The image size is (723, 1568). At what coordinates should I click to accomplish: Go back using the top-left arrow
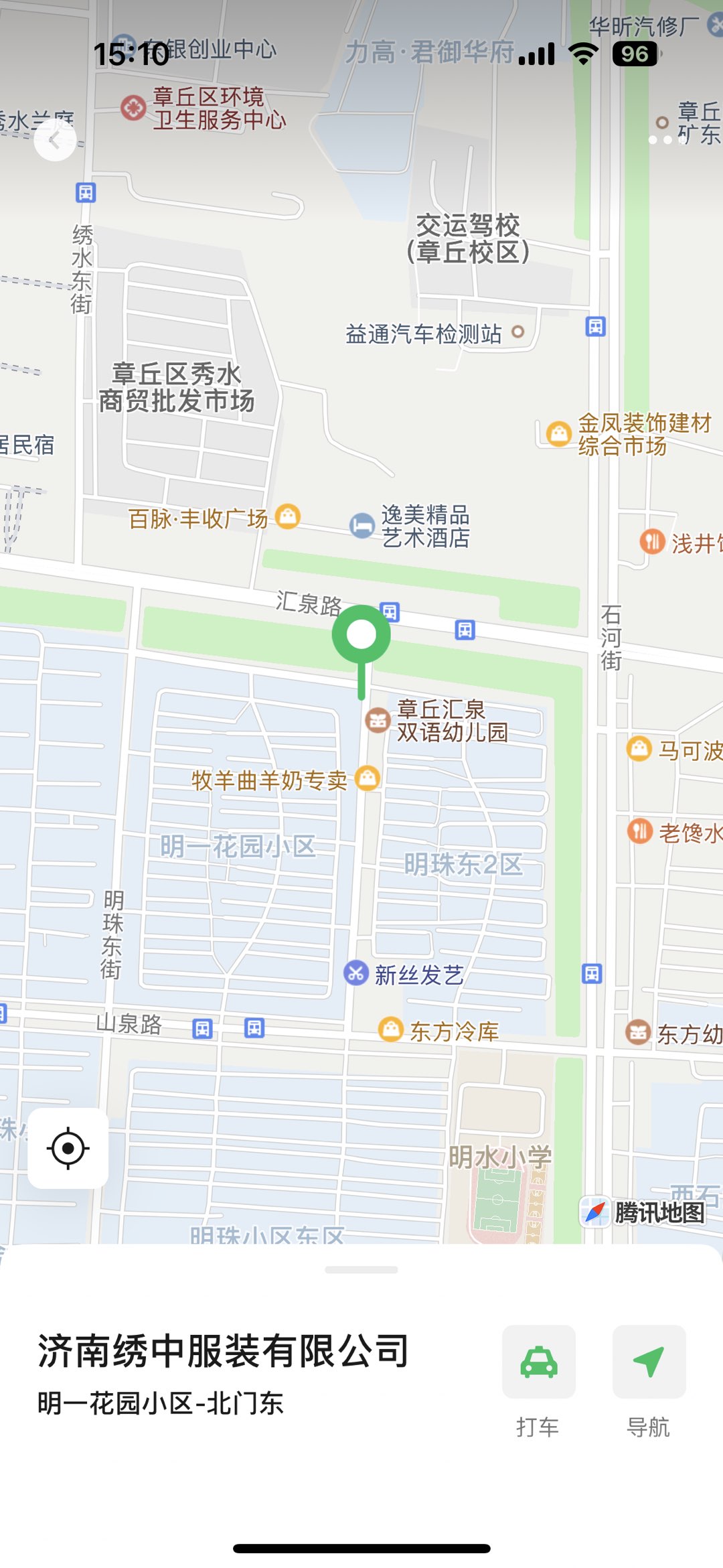[55, 140]
